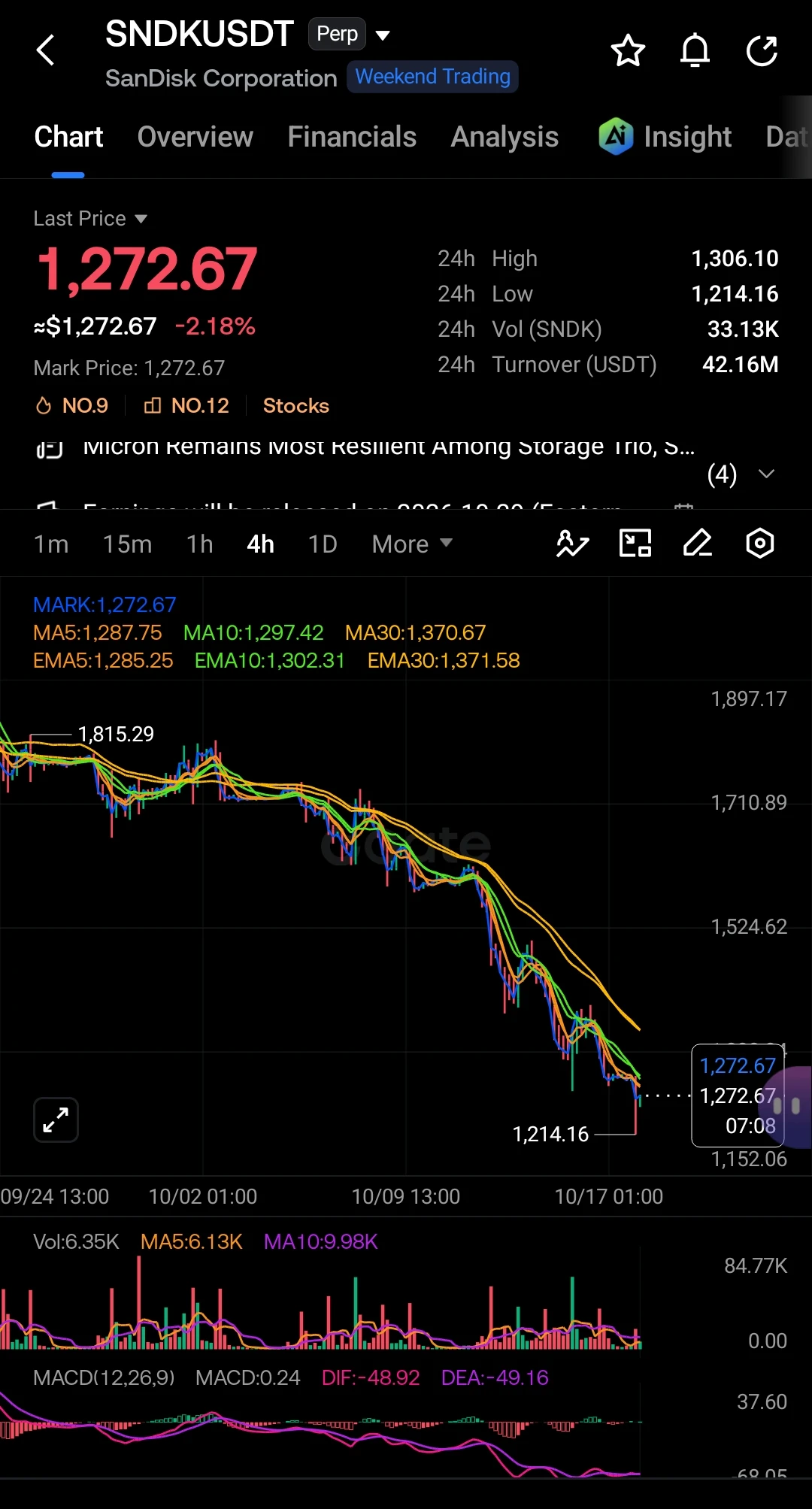Add SNDKUSDT to favorites with the star
This screenshot has width=812, height=1509.
628,51
